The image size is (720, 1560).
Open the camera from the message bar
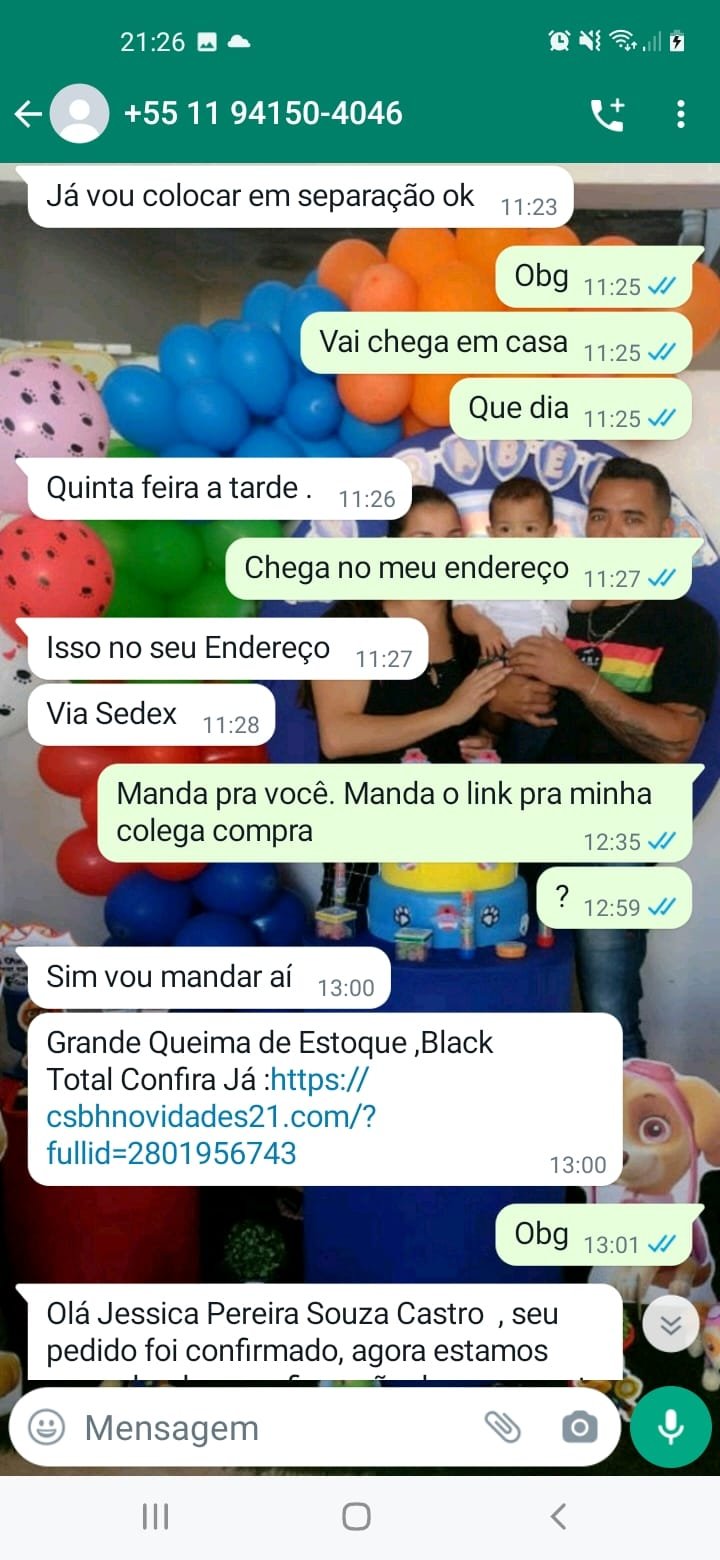579,1427
